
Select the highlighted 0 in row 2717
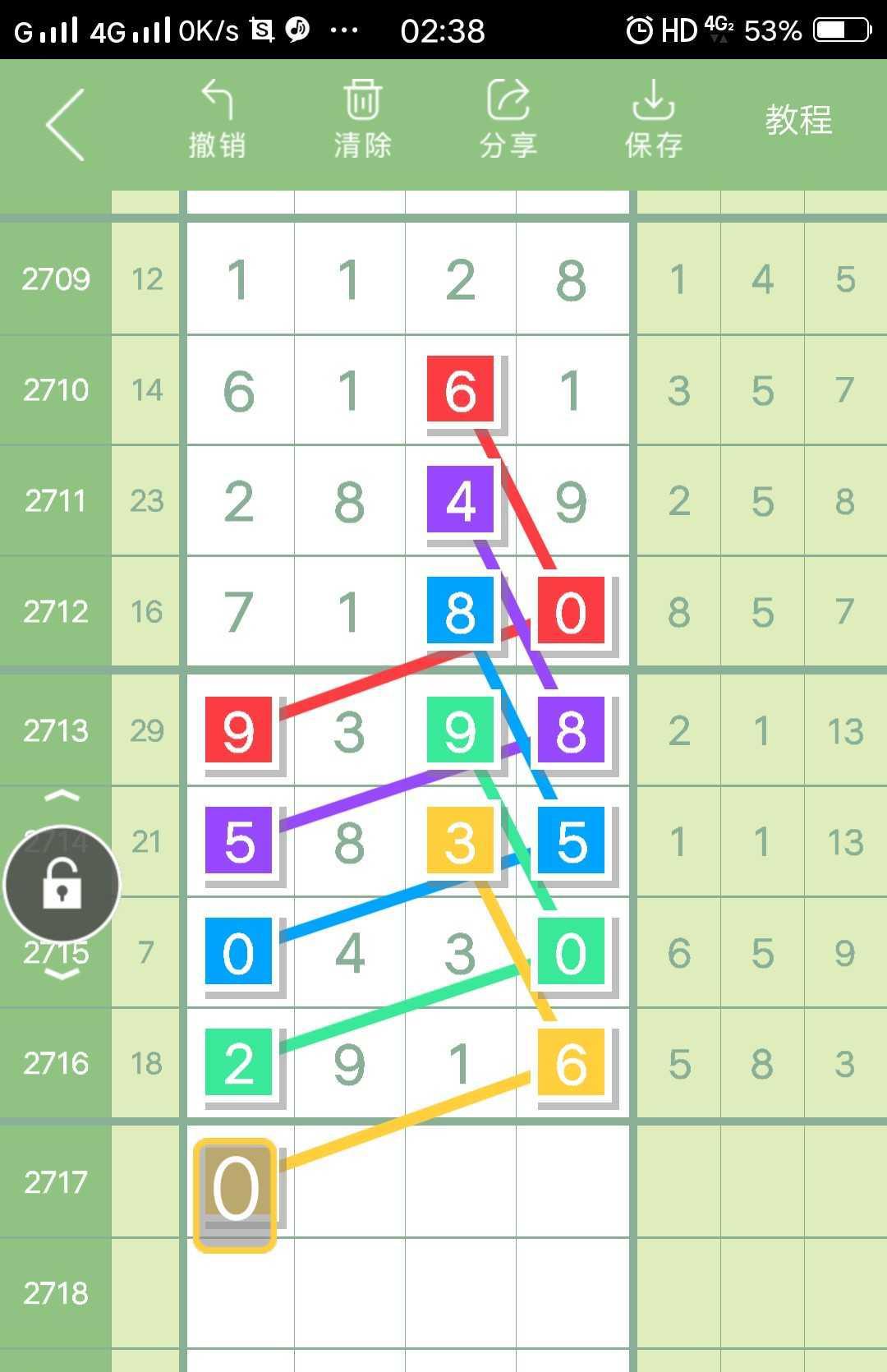point(235,1195)
